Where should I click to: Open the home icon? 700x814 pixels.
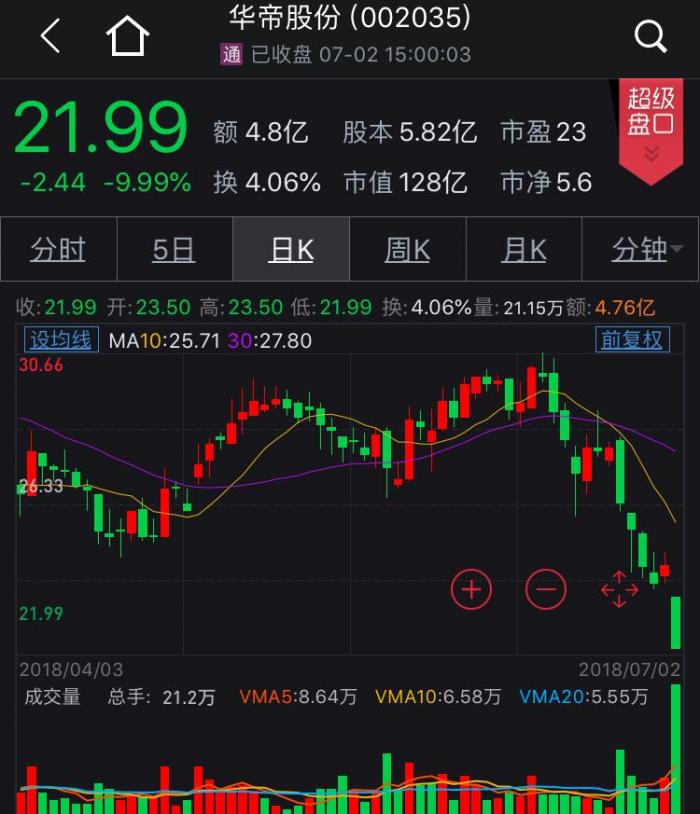(x=128, y=37)
